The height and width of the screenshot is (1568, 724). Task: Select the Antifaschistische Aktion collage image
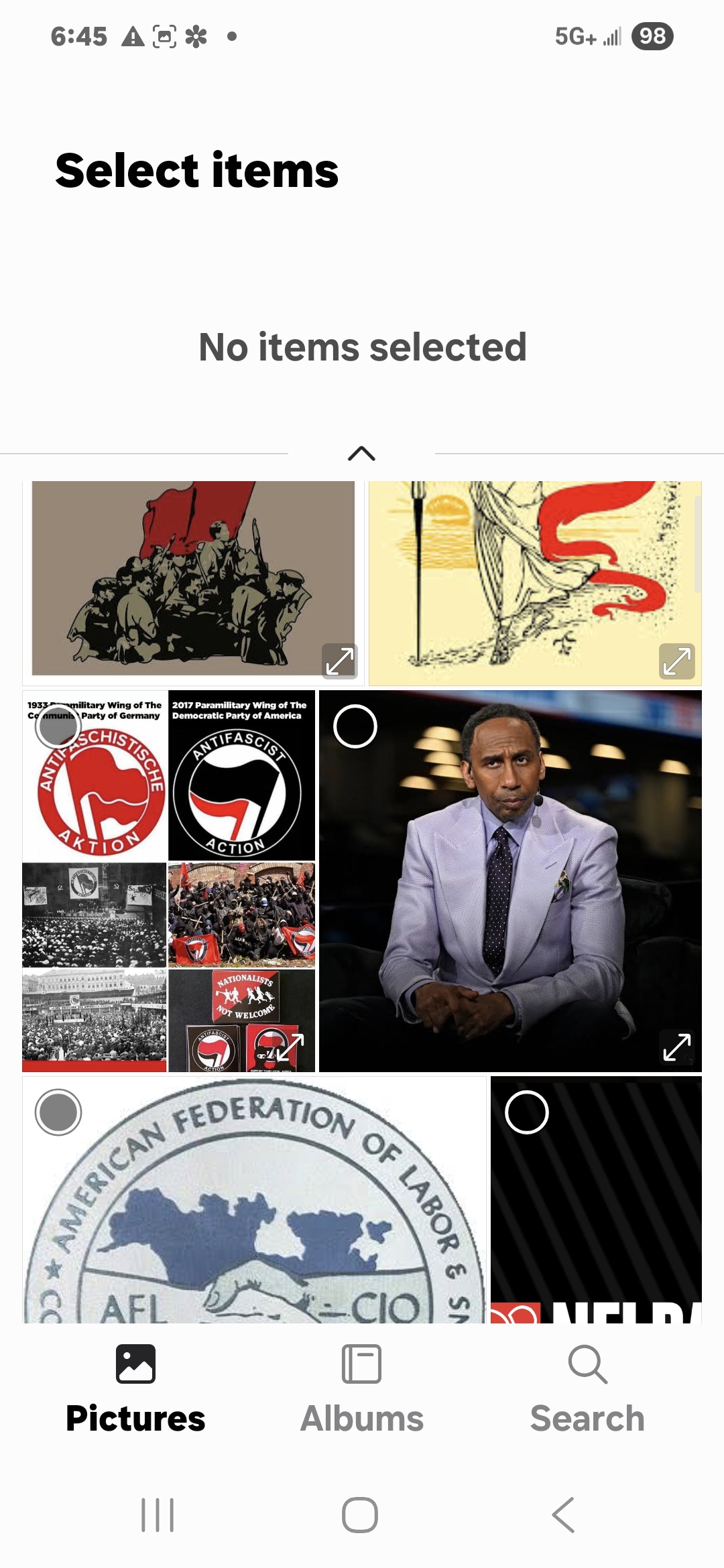58,726
